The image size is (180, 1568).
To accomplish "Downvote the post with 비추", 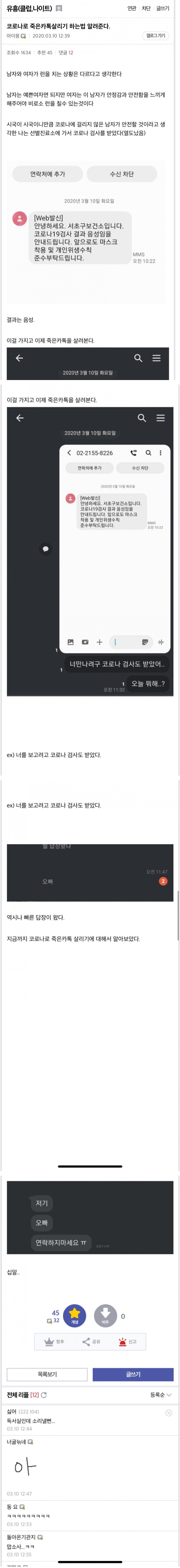I will tap(105, 1317).
